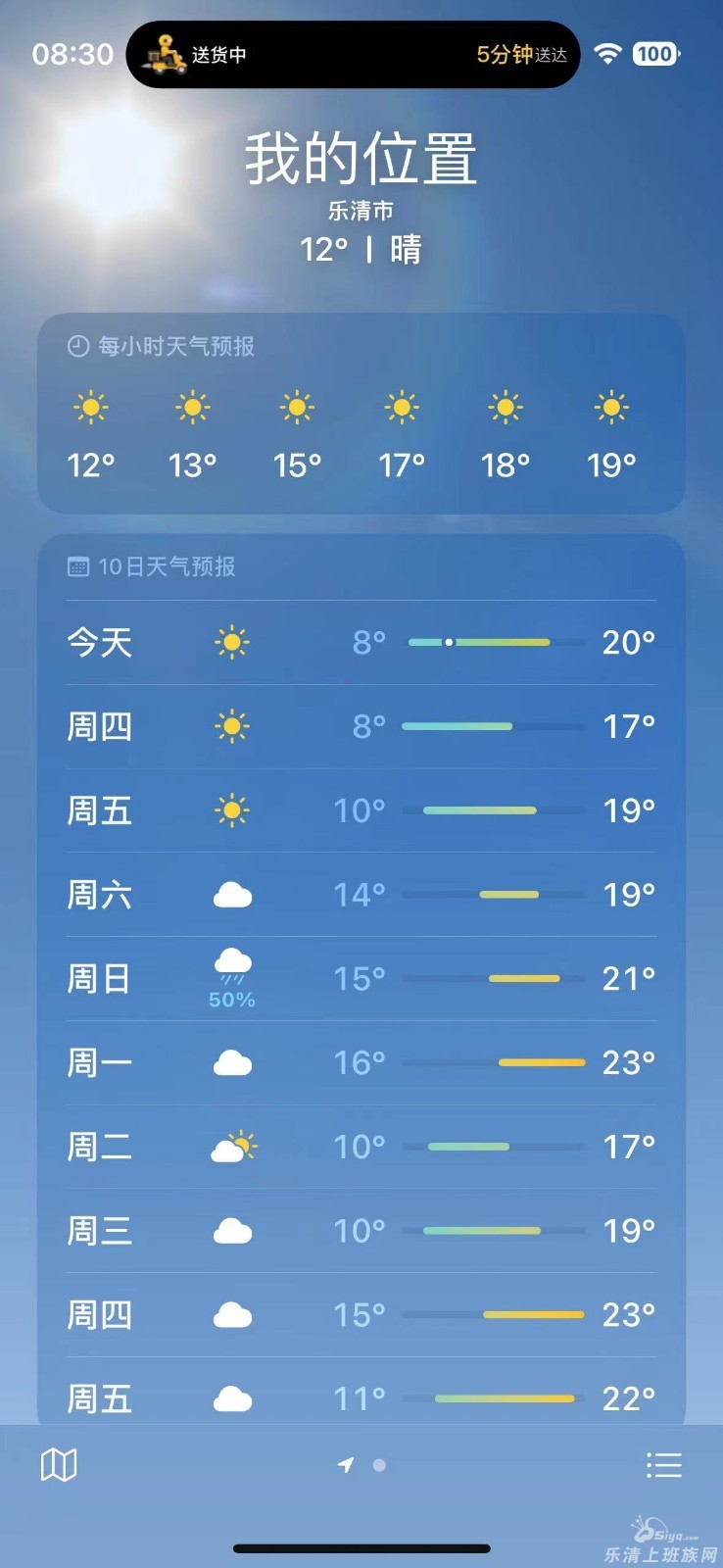Open the 送货中 delivery live activity
This screenshot has width=723, height=1568.
pos(354,54)
